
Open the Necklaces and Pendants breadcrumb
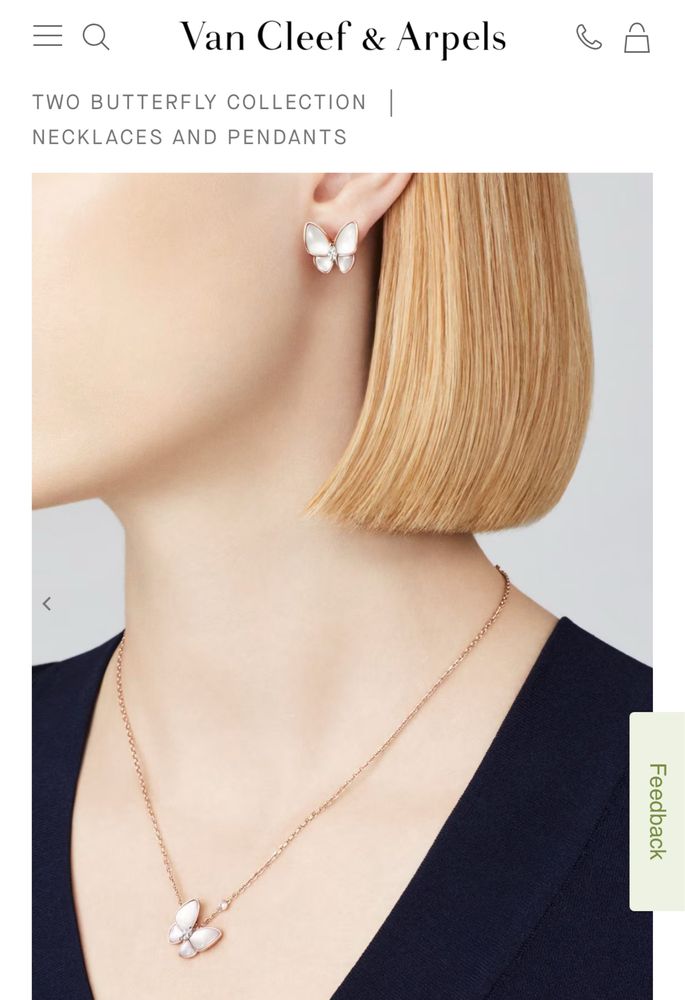pos(189,137)
